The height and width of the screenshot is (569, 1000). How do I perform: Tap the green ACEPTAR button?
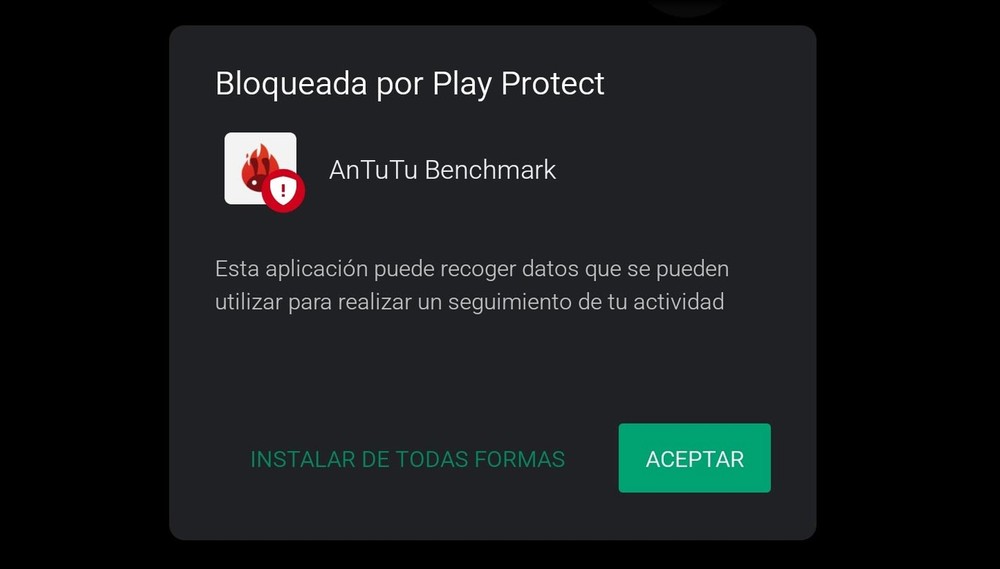[x=694, y=459]
